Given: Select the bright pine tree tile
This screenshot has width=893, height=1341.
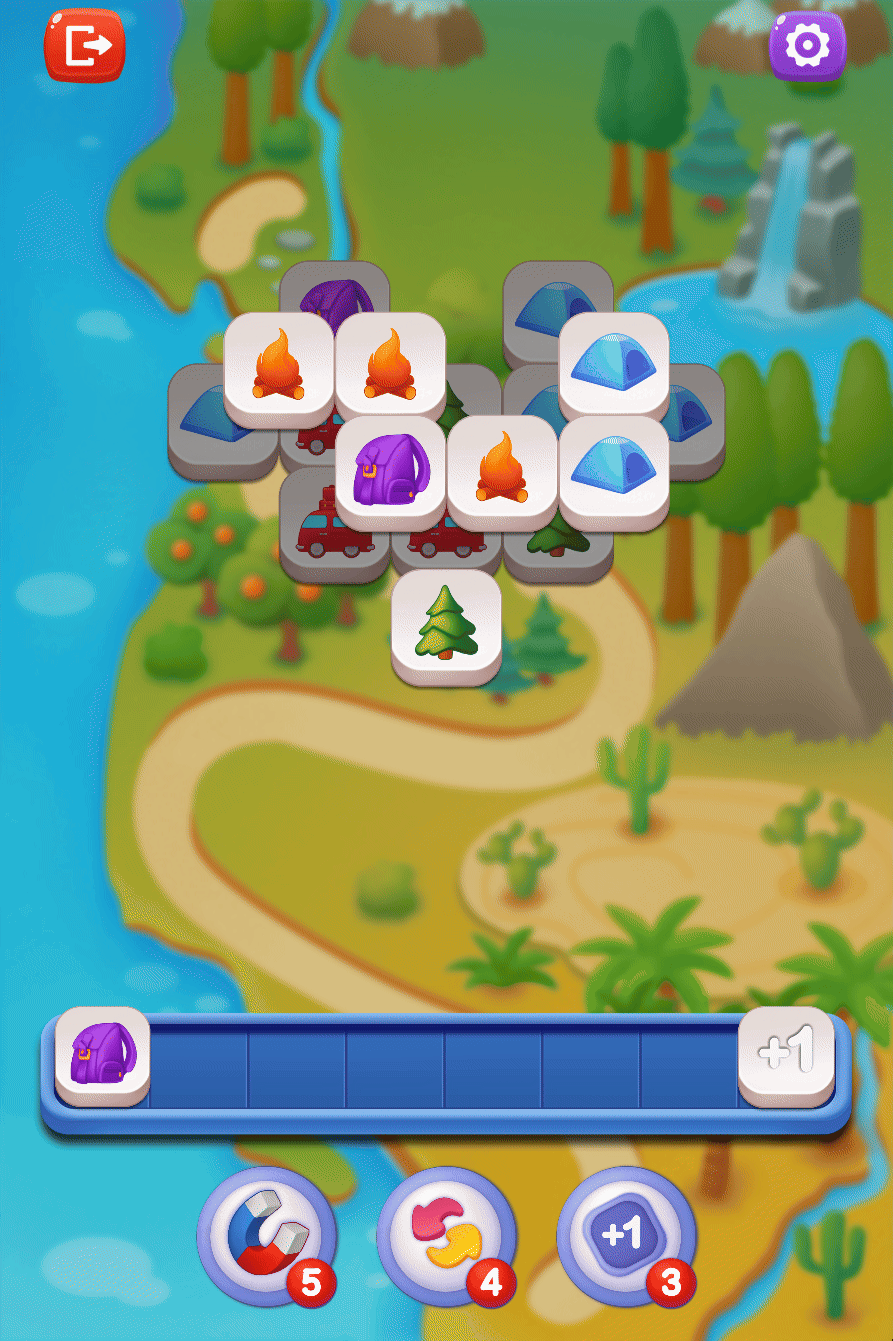Looking at the screenshot, I should tap(446, 625).
